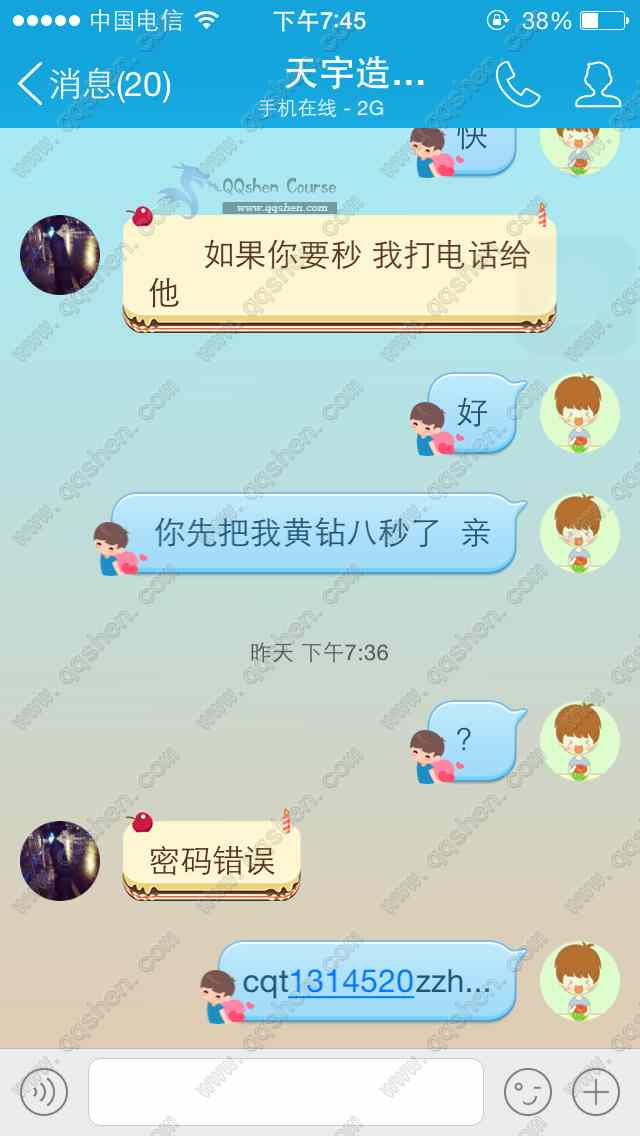Viewport: 640px width, 1136px height.
Task: Tap the underlined number 1314520 link
Action: [x=350, y=982]
